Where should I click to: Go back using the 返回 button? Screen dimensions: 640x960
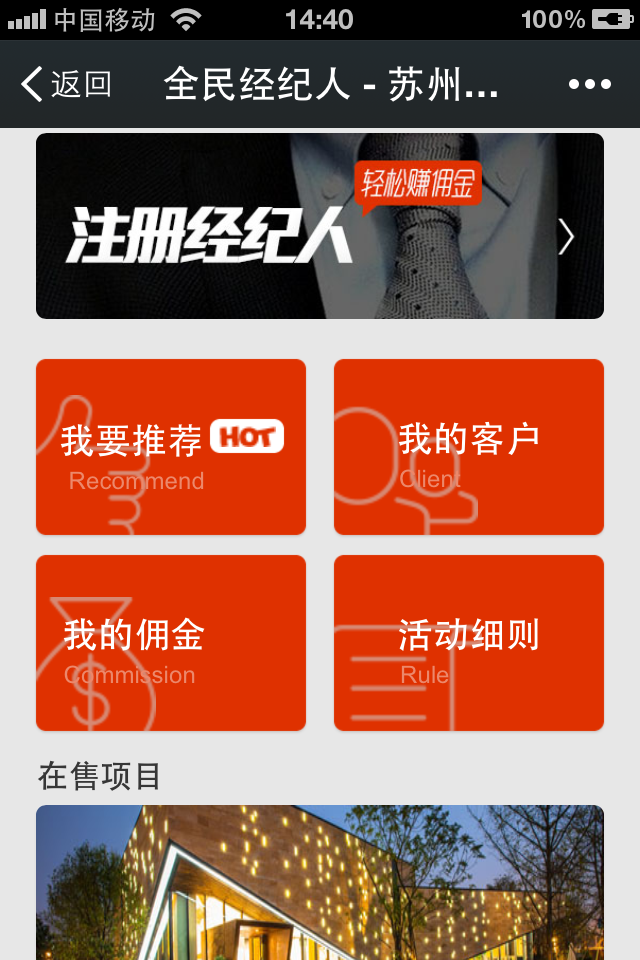click(x=66, y=85)
